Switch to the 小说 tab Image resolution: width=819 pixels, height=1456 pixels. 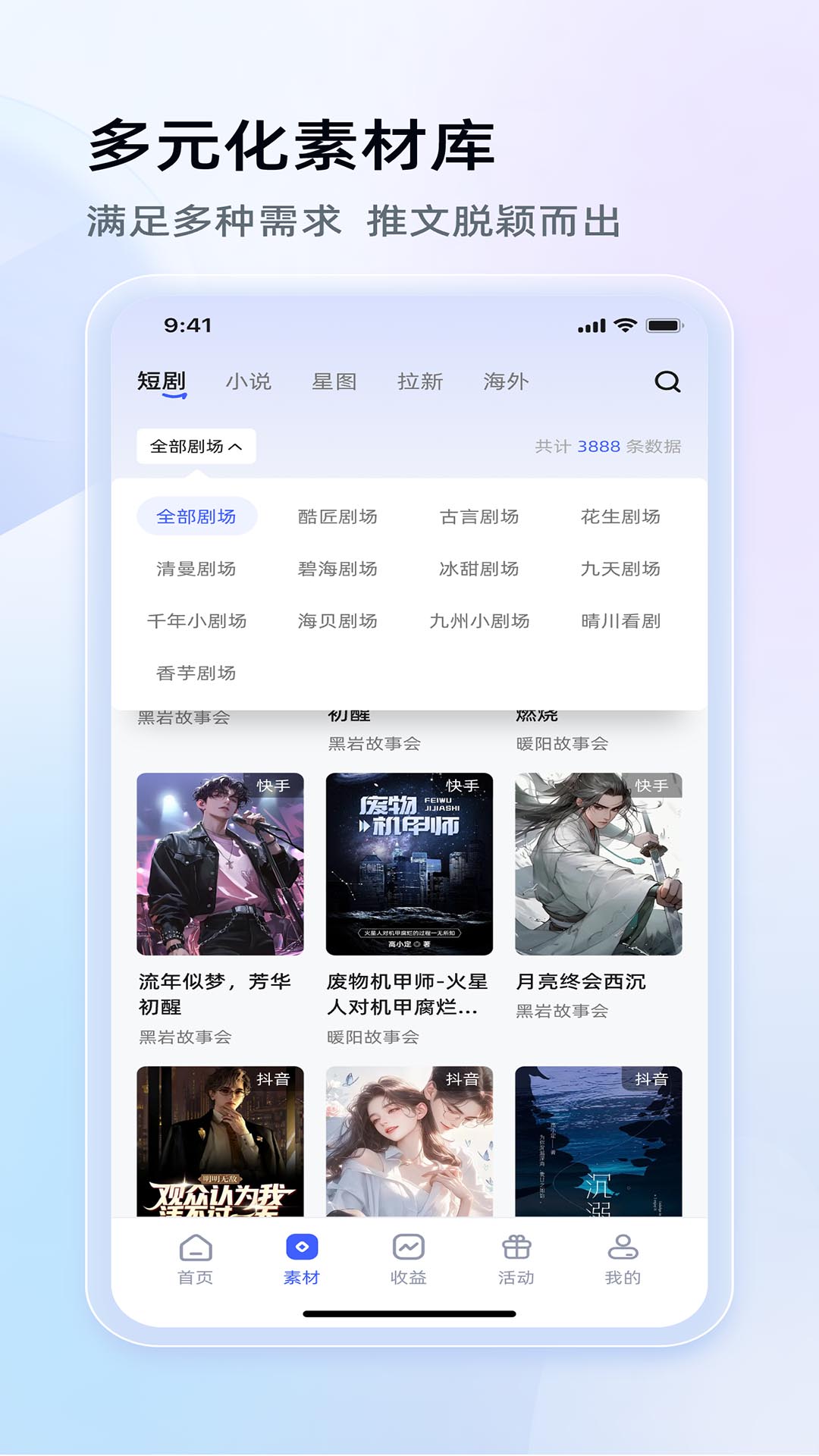tap(251, 382)
